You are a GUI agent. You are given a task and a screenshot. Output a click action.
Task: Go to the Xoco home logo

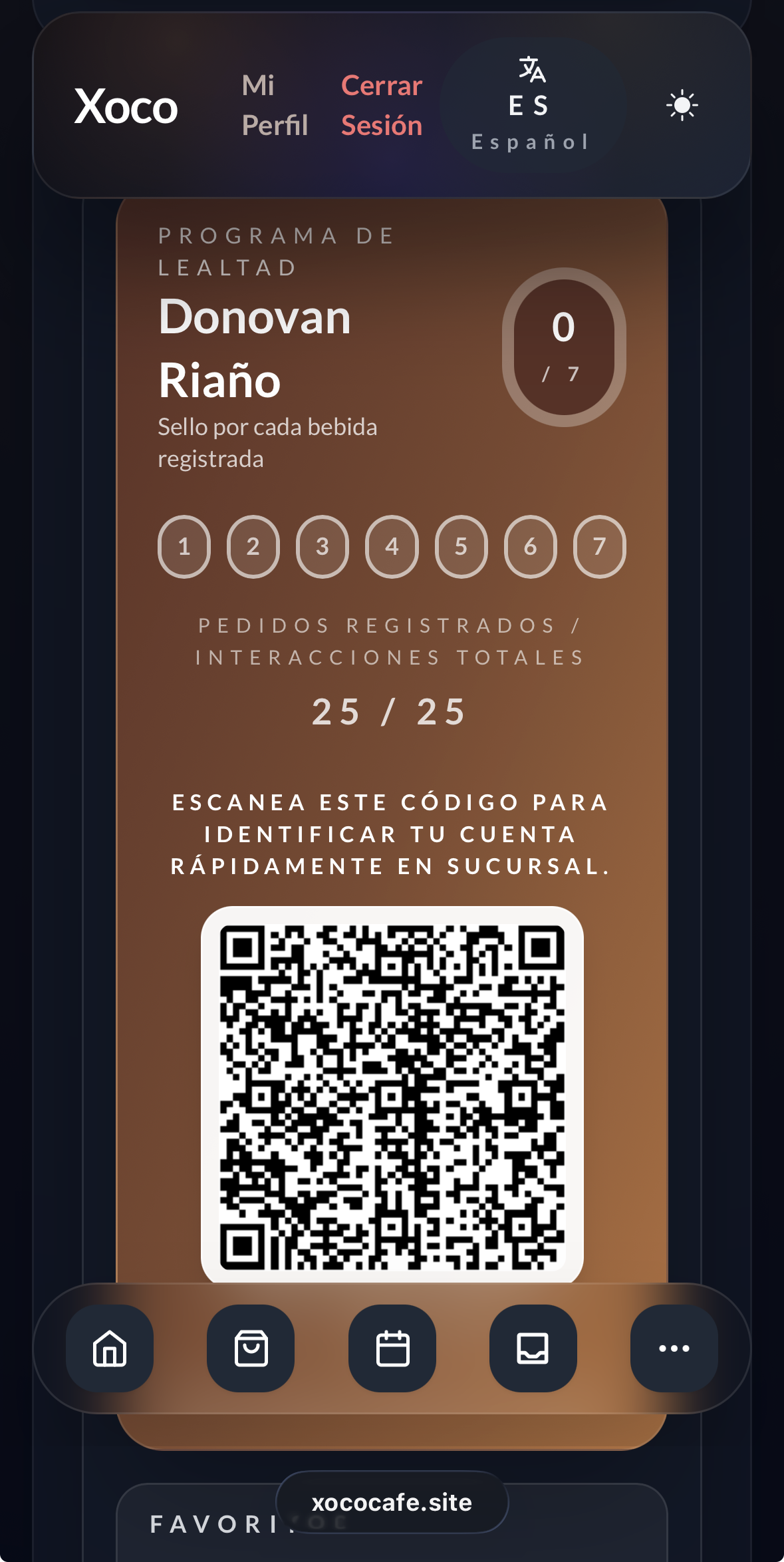pyautogui.click(x=126, y=106)
